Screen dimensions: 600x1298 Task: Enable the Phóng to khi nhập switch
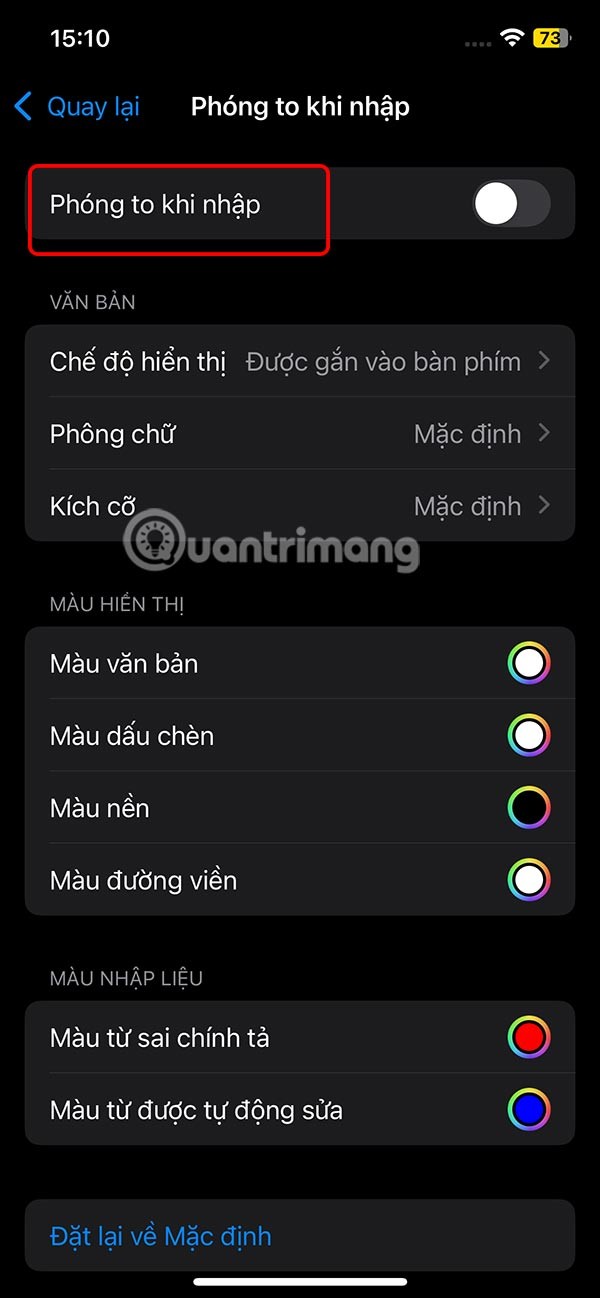click(510, 204)
